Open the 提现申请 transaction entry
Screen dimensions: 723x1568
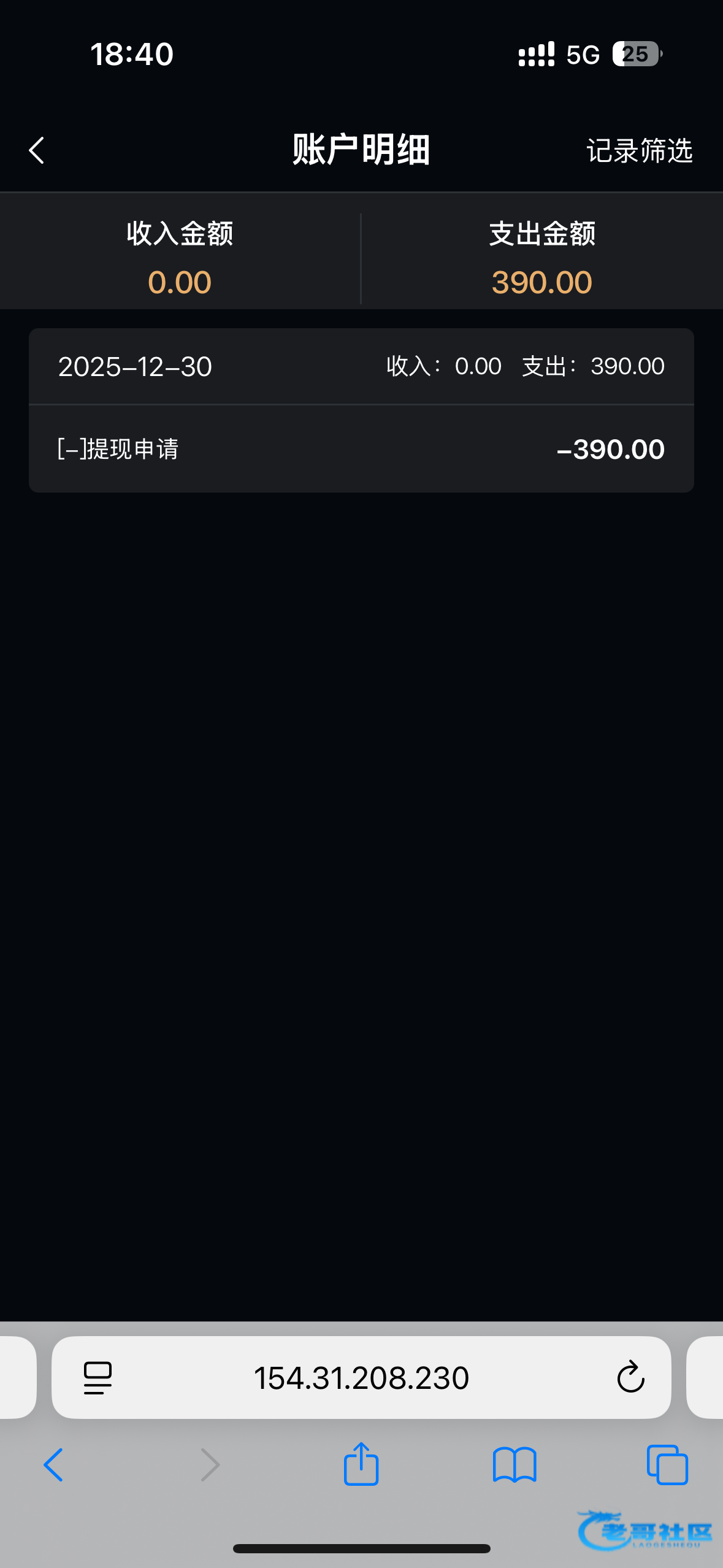pos(361,449)
